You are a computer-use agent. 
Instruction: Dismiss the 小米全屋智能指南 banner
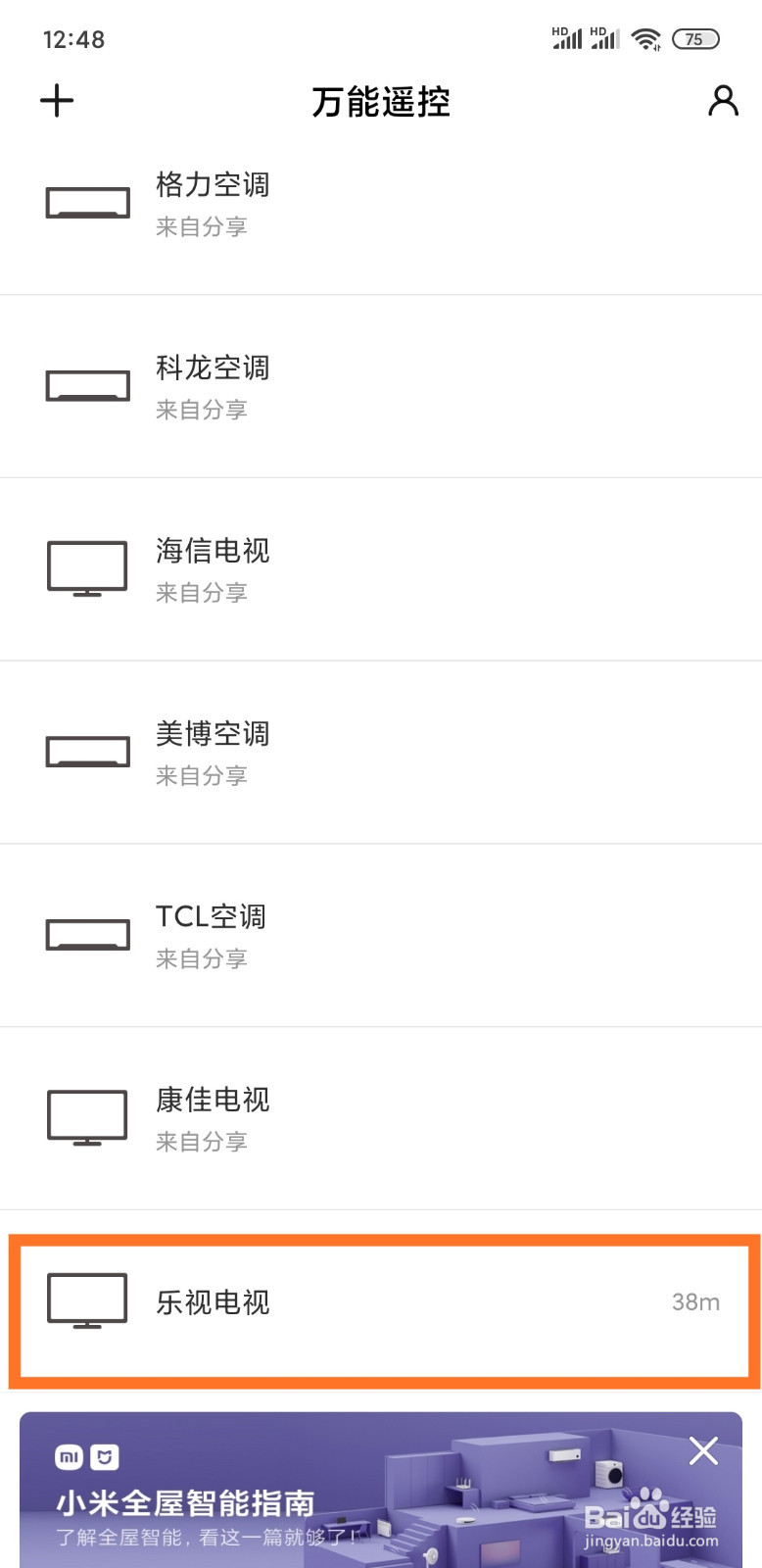pos(703,1450)
